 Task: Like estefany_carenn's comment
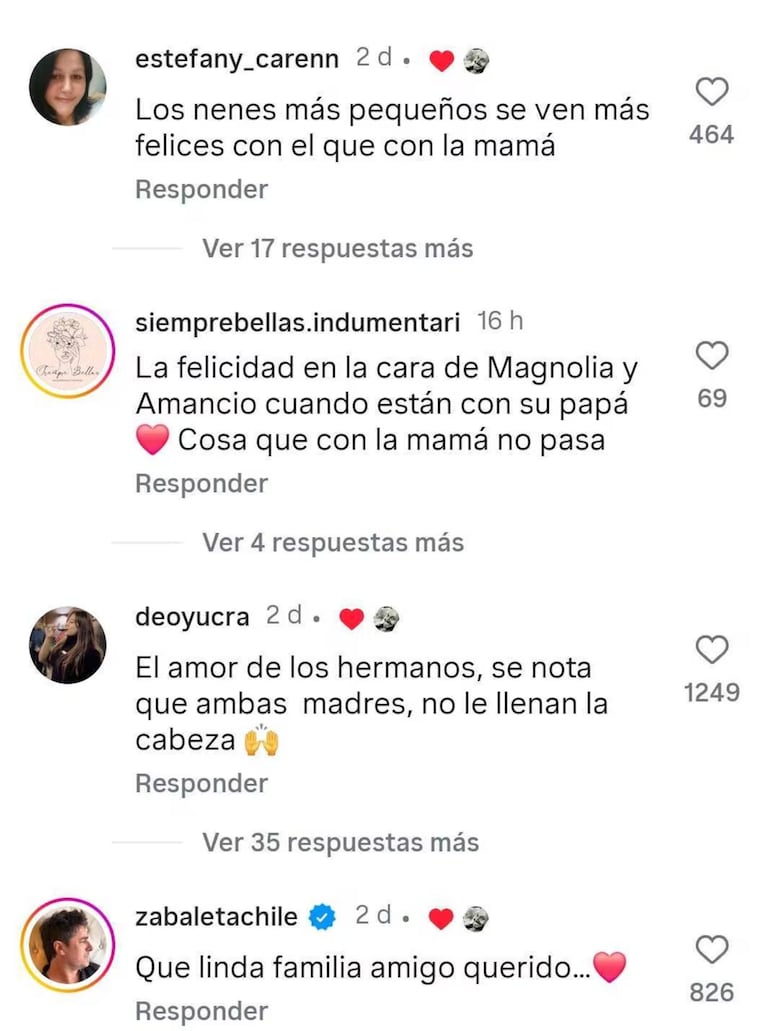point(711,93)
